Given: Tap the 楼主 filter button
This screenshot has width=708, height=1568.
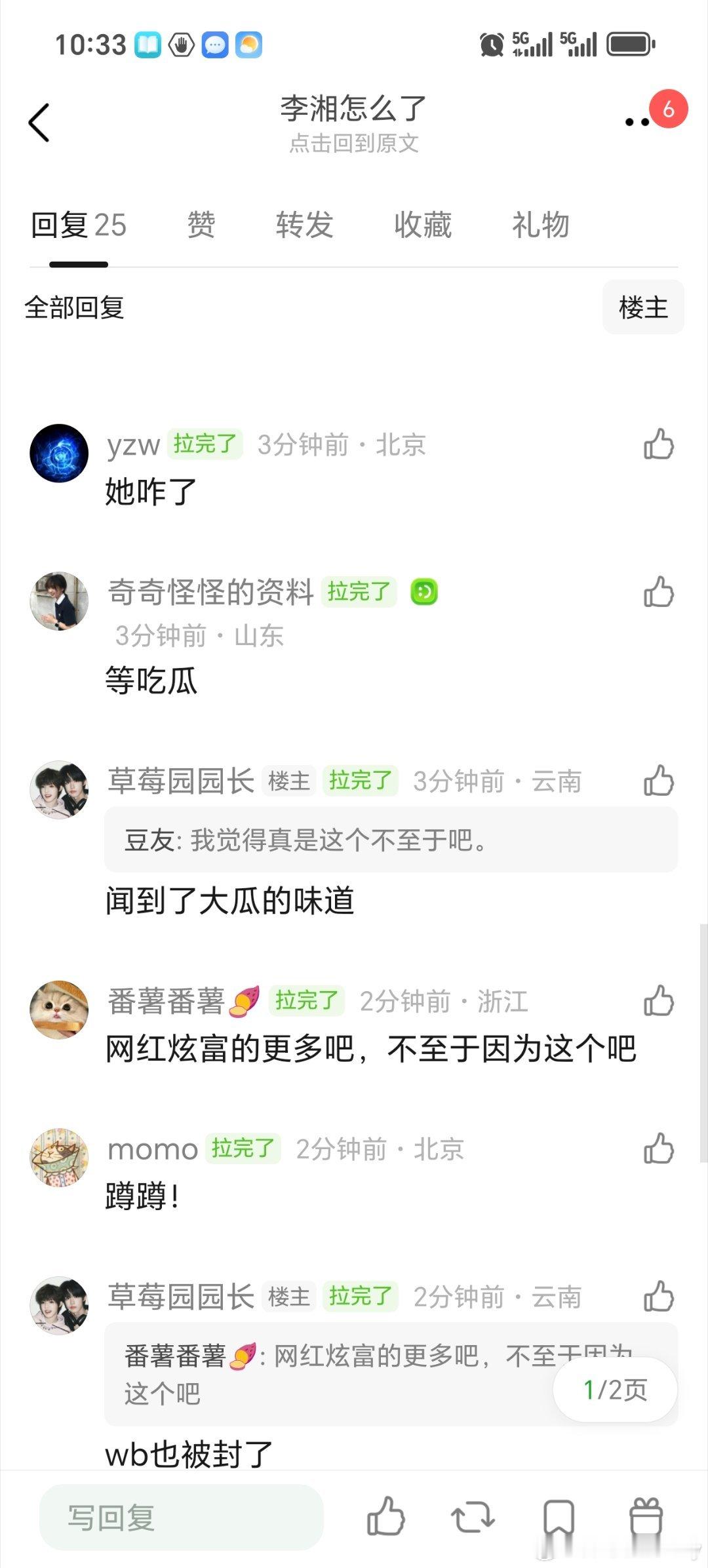Looking at the screenshot, I should (x=643, y=307).
